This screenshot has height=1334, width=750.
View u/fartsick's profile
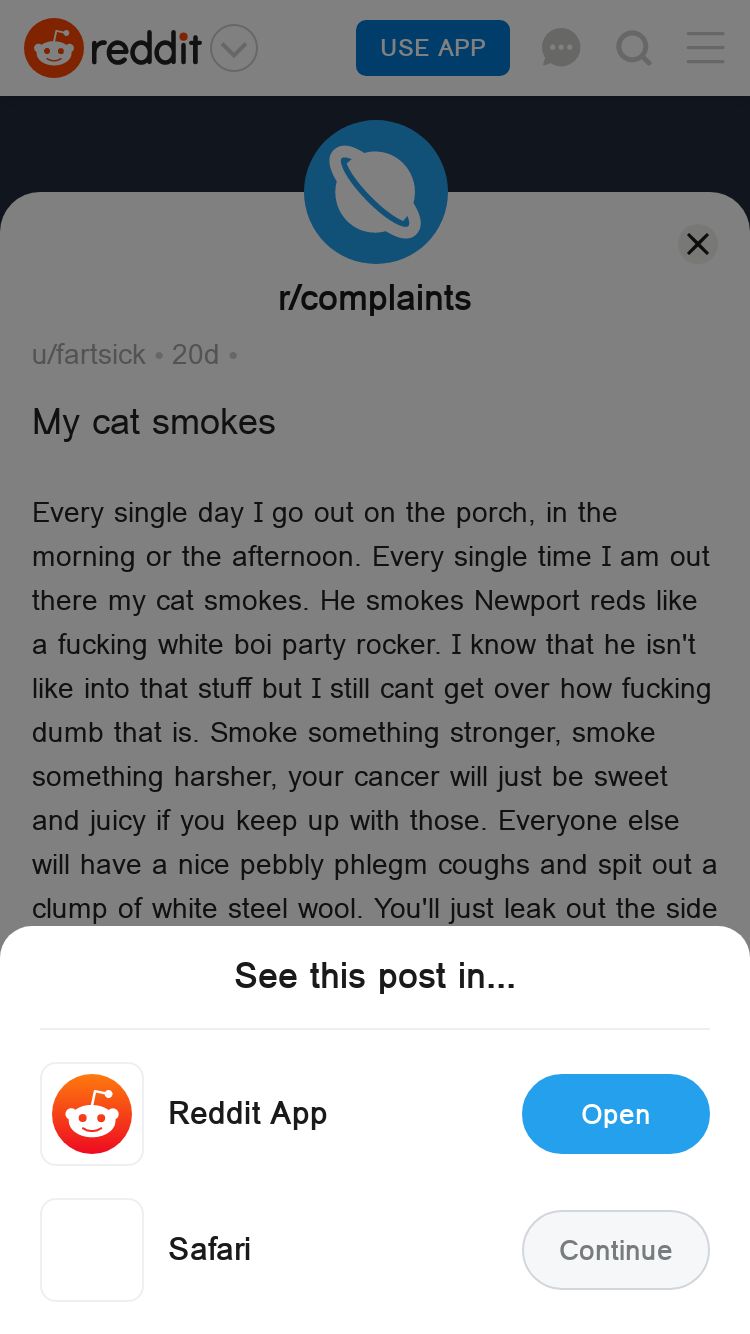[89, 355]
